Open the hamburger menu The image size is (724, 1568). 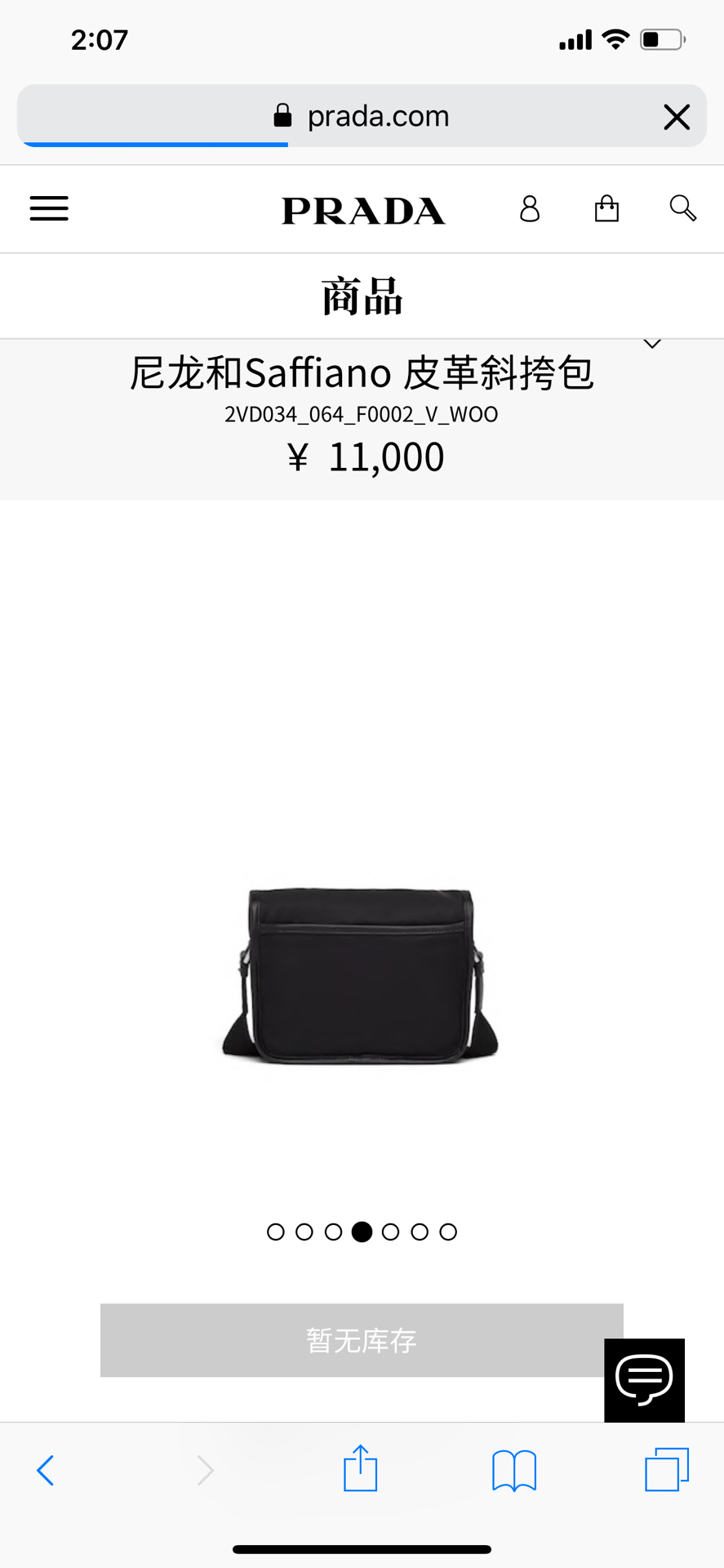[49, 209]
